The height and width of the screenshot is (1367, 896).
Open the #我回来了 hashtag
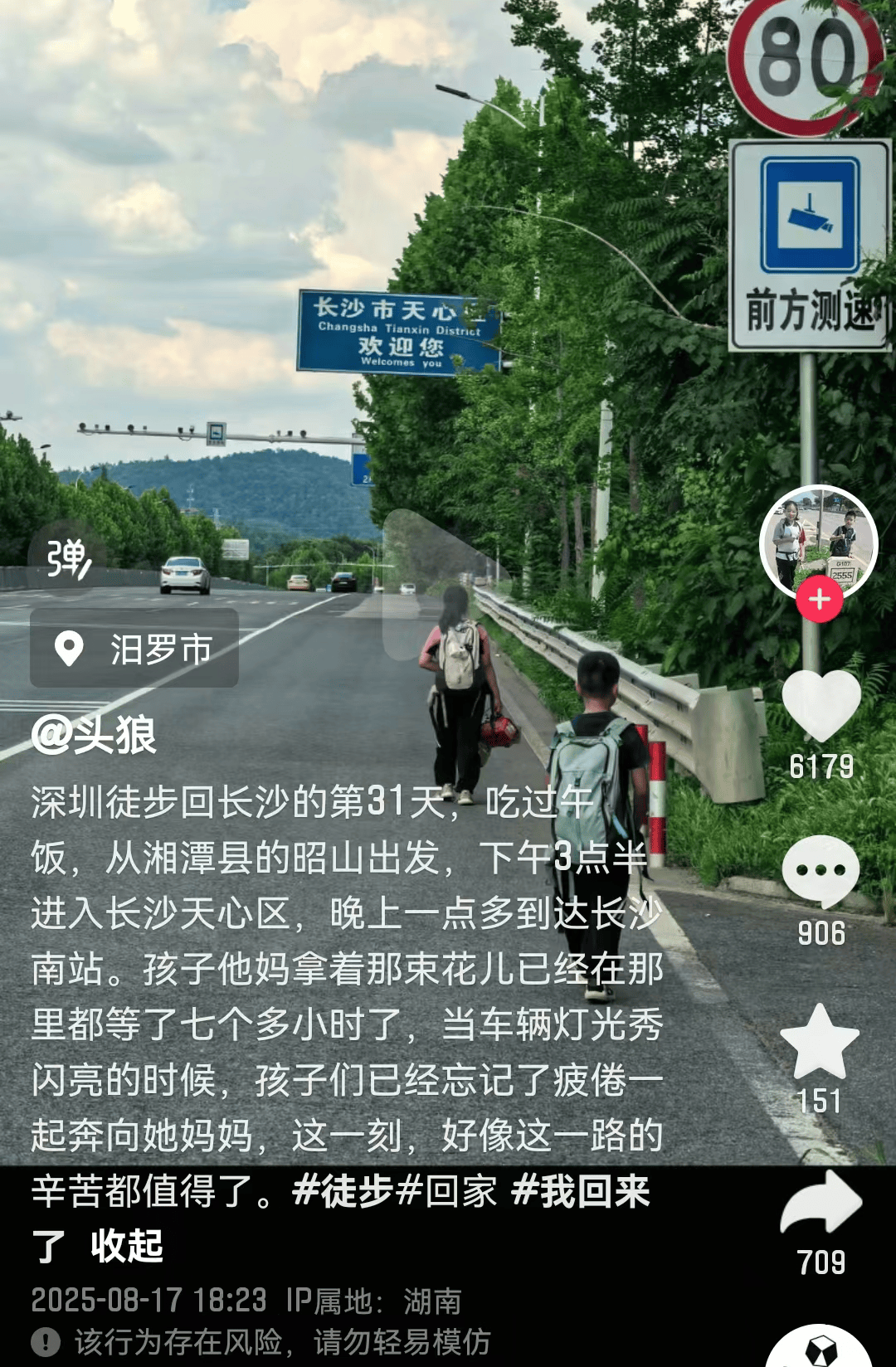581,1191
